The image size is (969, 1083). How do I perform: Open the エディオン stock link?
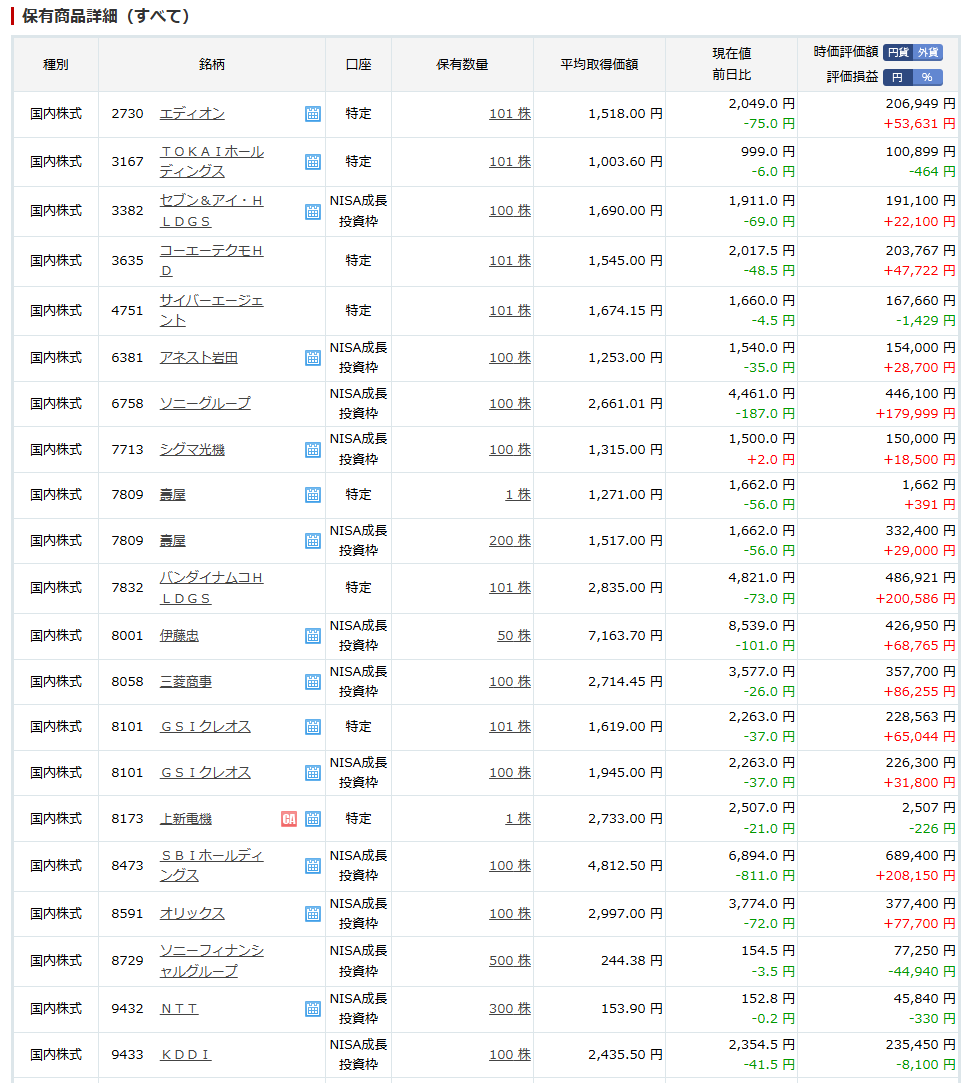(192, 114)
